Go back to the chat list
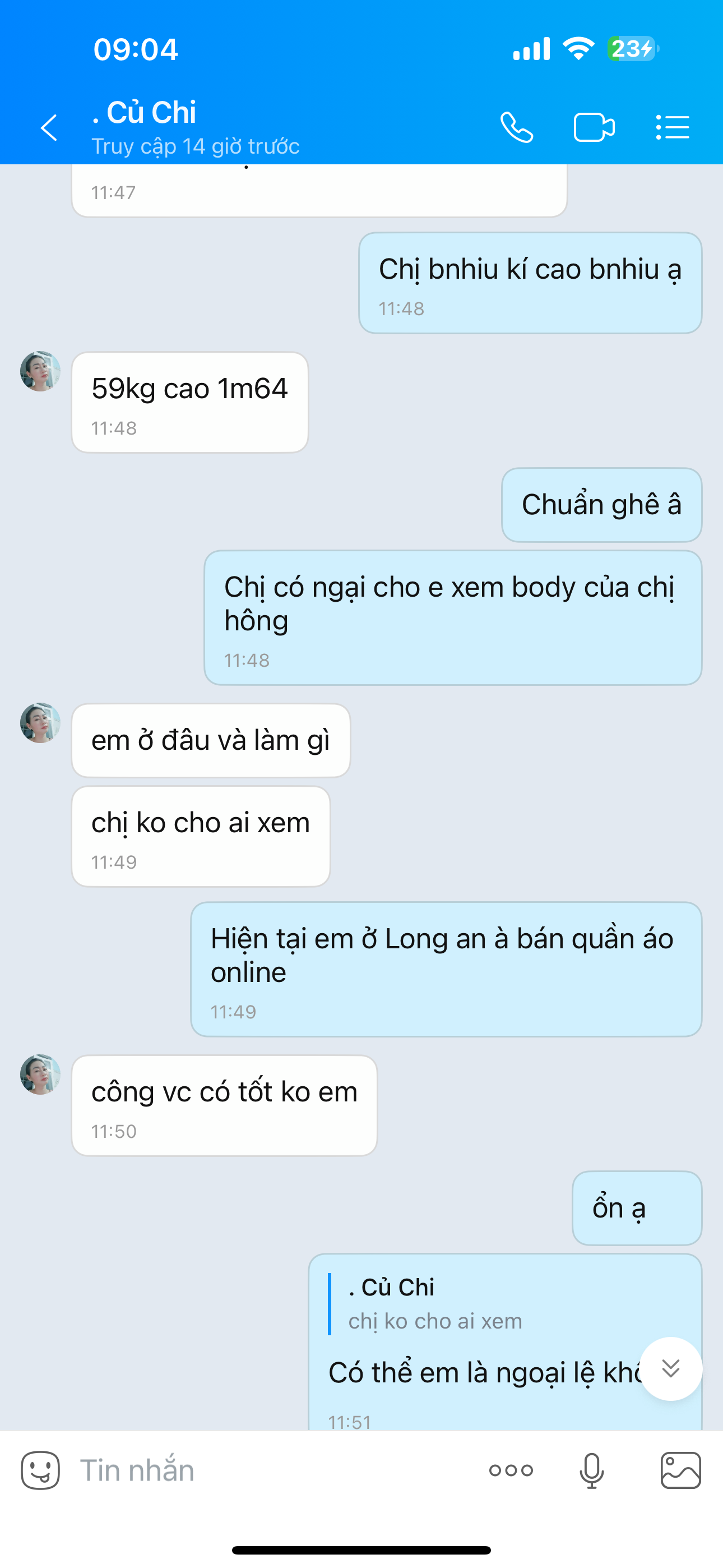723x1568 pixels. click(x=49, y=128)
